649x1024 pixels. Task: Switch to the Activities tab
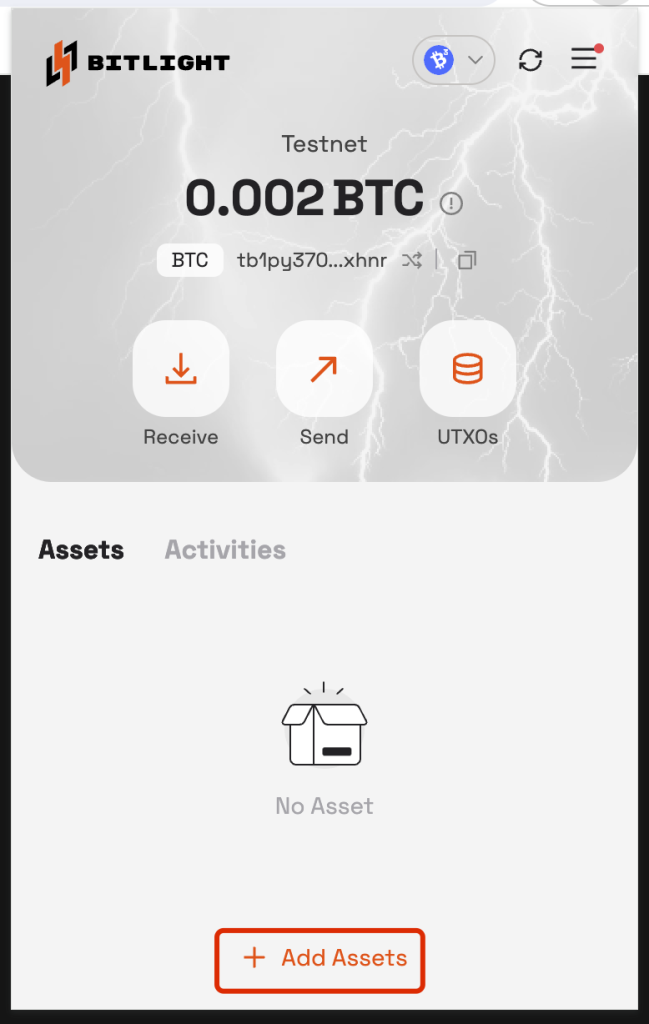(225, 550)
